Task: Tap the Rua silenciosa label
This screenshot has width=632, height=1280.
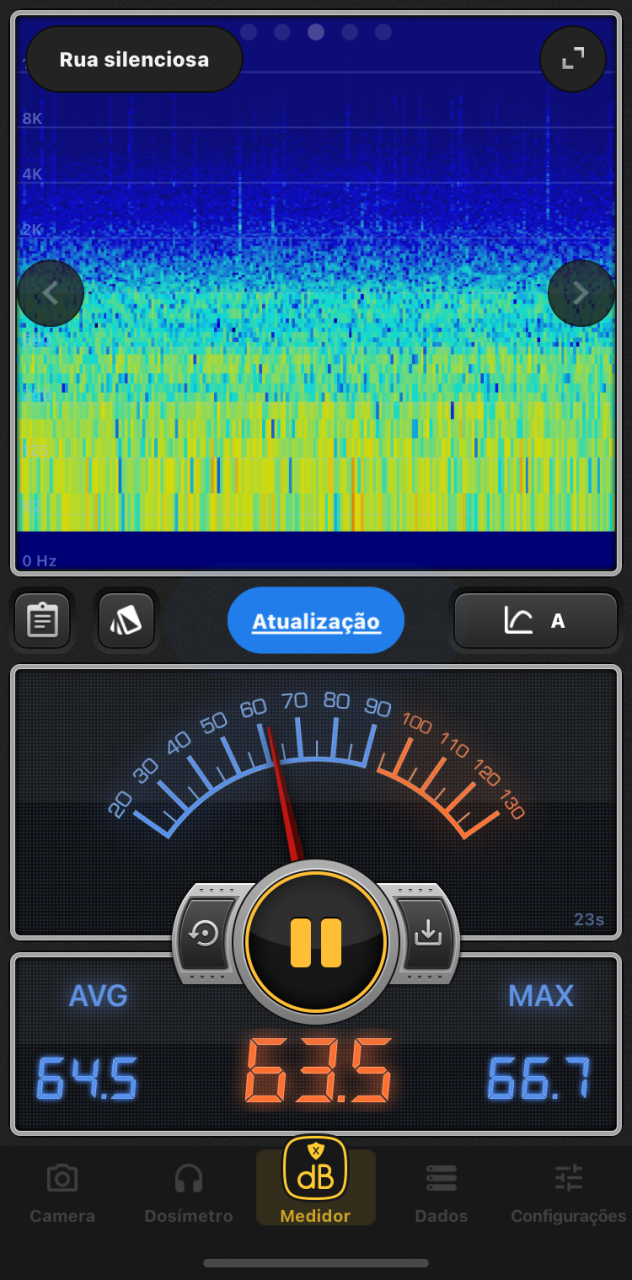Action: pos(134,60)
